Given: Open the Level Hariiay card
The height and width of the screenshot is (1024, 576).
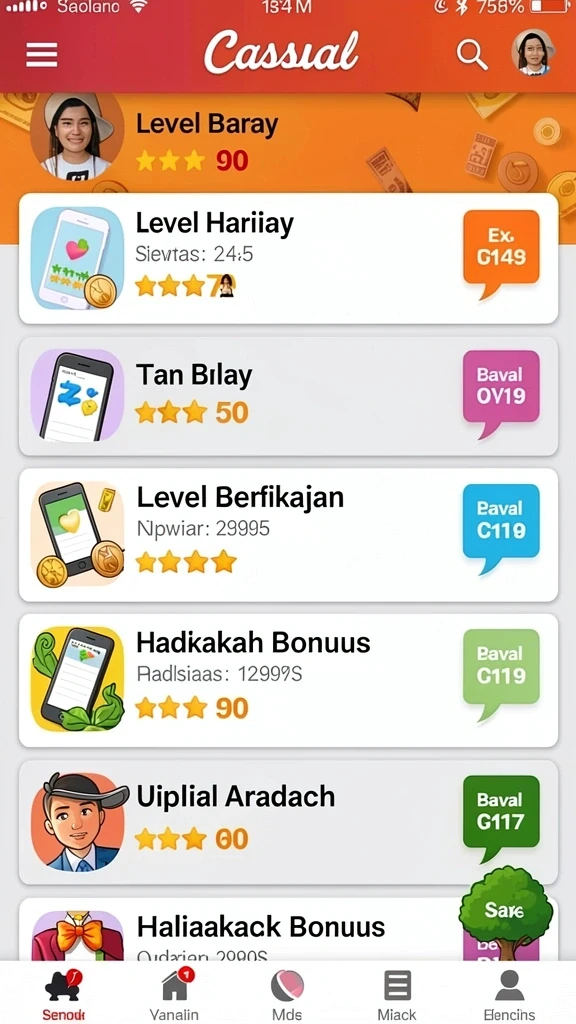Looking at the screenshot, I should click(x=288, y=259).
